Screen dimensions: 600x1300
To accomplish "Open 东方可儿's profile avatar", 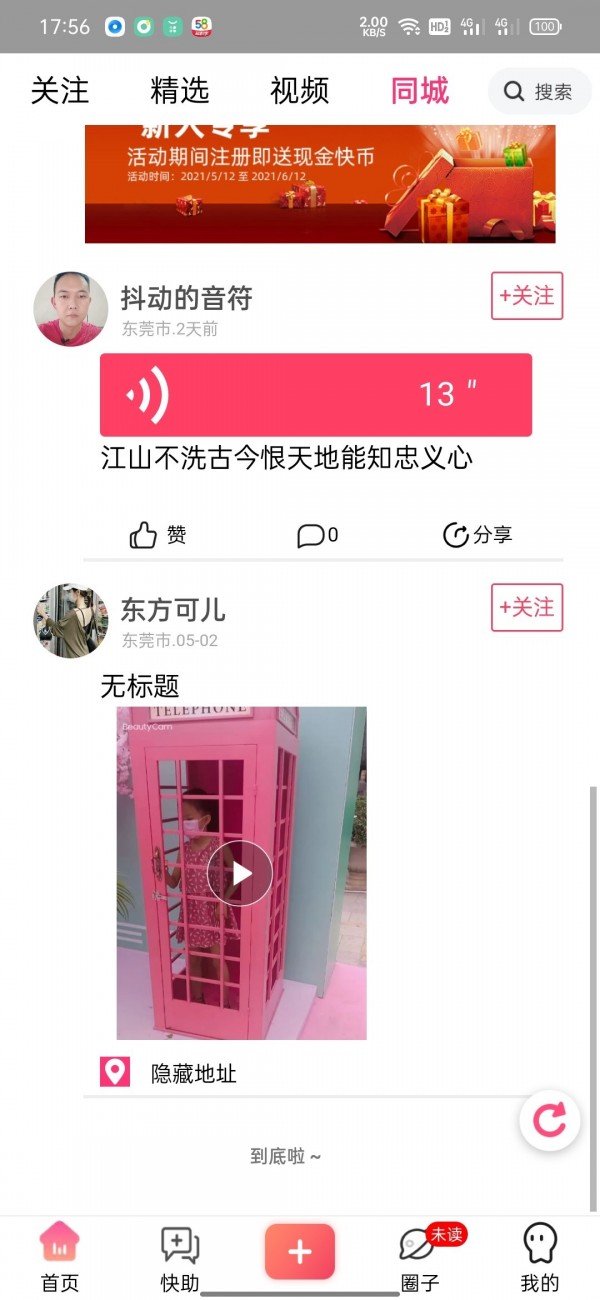I will [71, 621].
